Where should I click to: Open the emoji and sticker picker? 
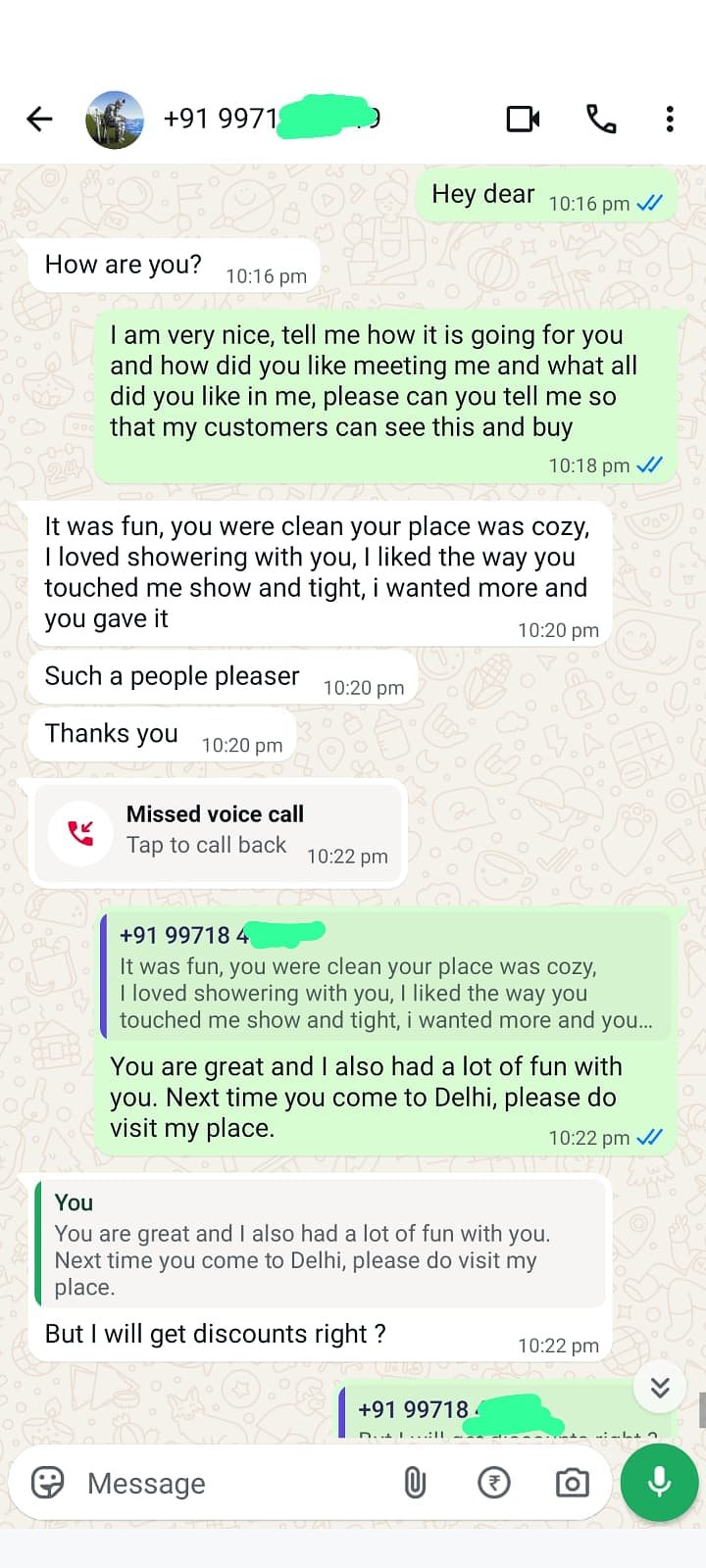tap(47, 1483)
